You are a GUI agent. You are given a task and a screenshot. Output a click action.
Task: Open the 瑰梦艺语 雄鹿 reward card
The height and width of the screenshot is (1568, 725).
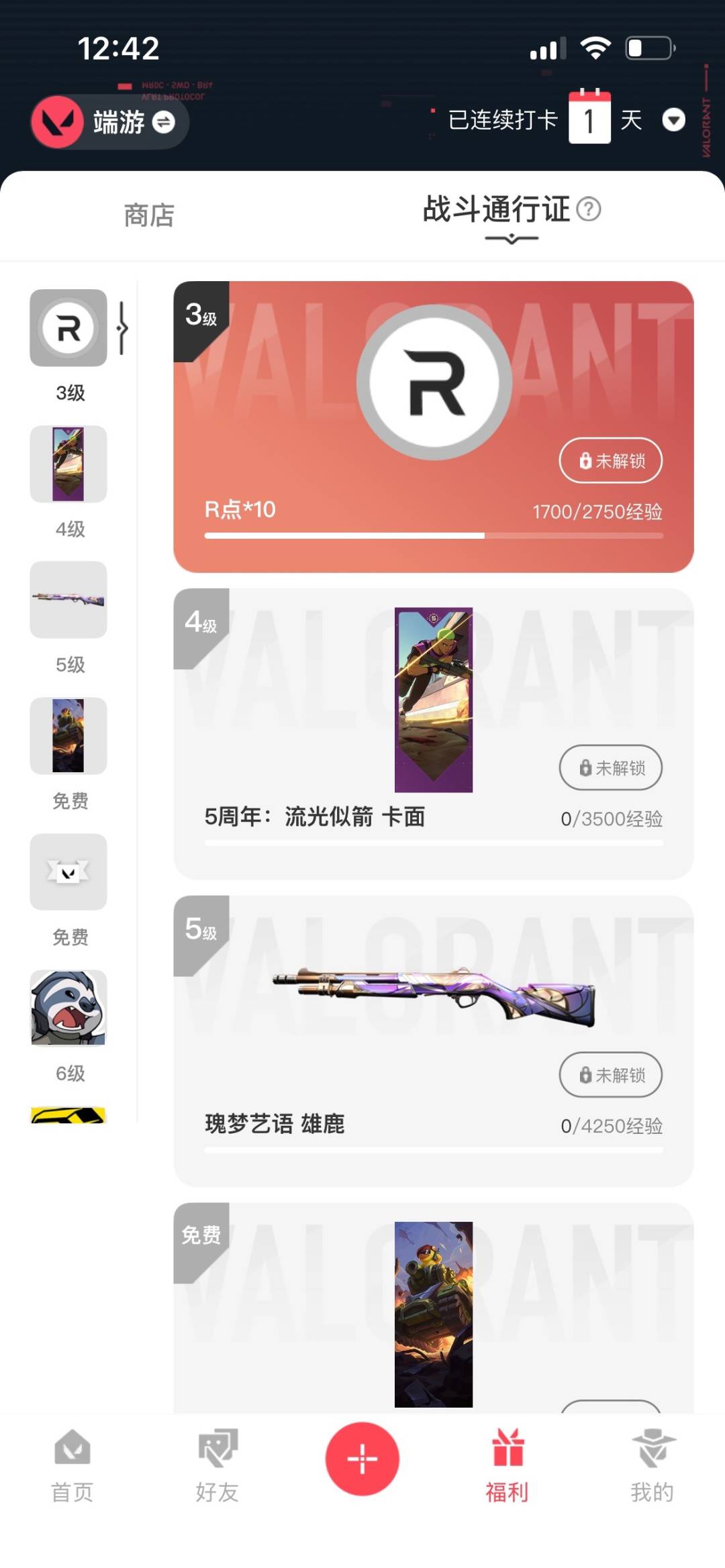[x=434, y=1041]
